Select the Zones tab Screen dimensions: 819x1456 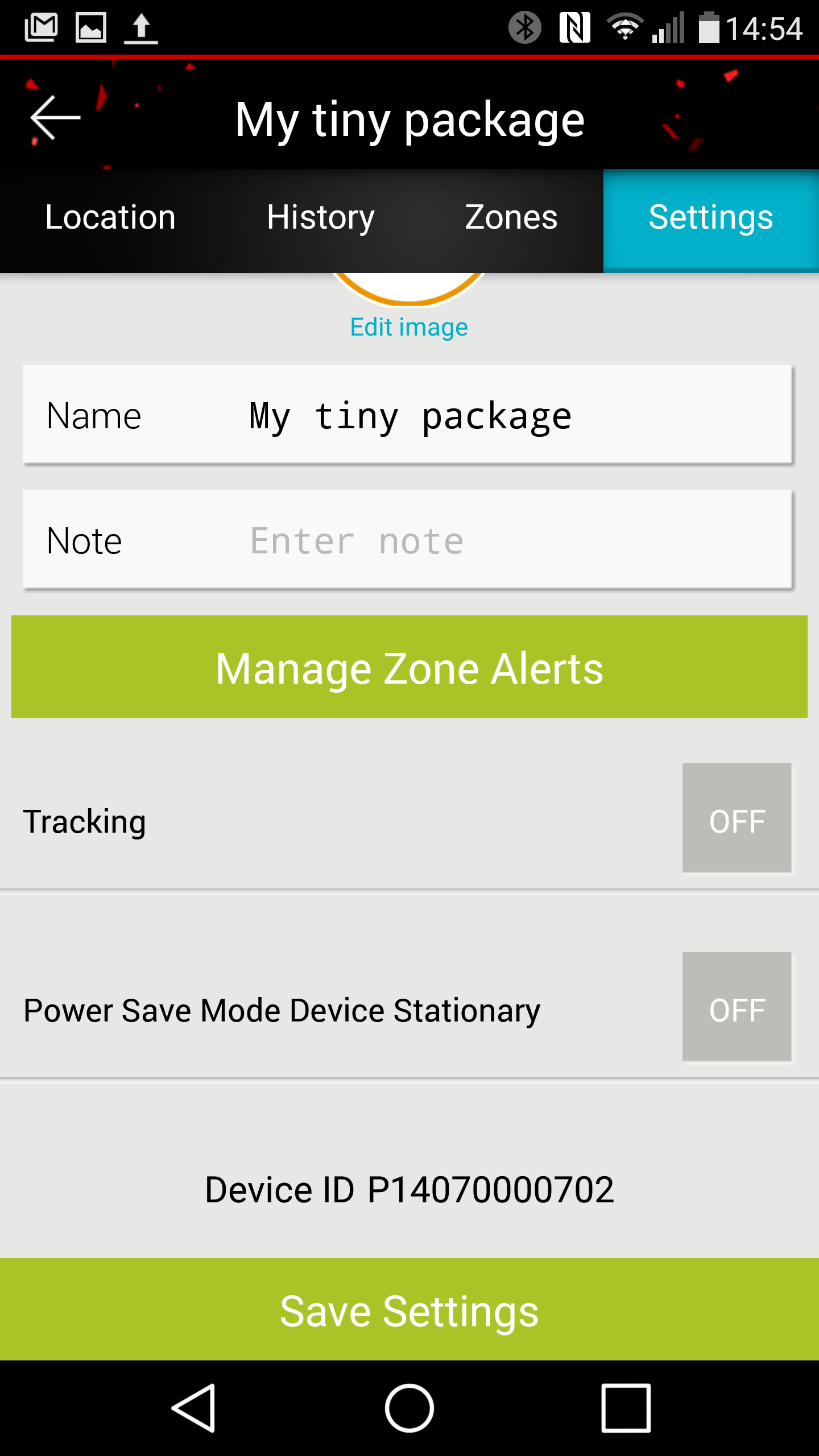tap(511, 217)
